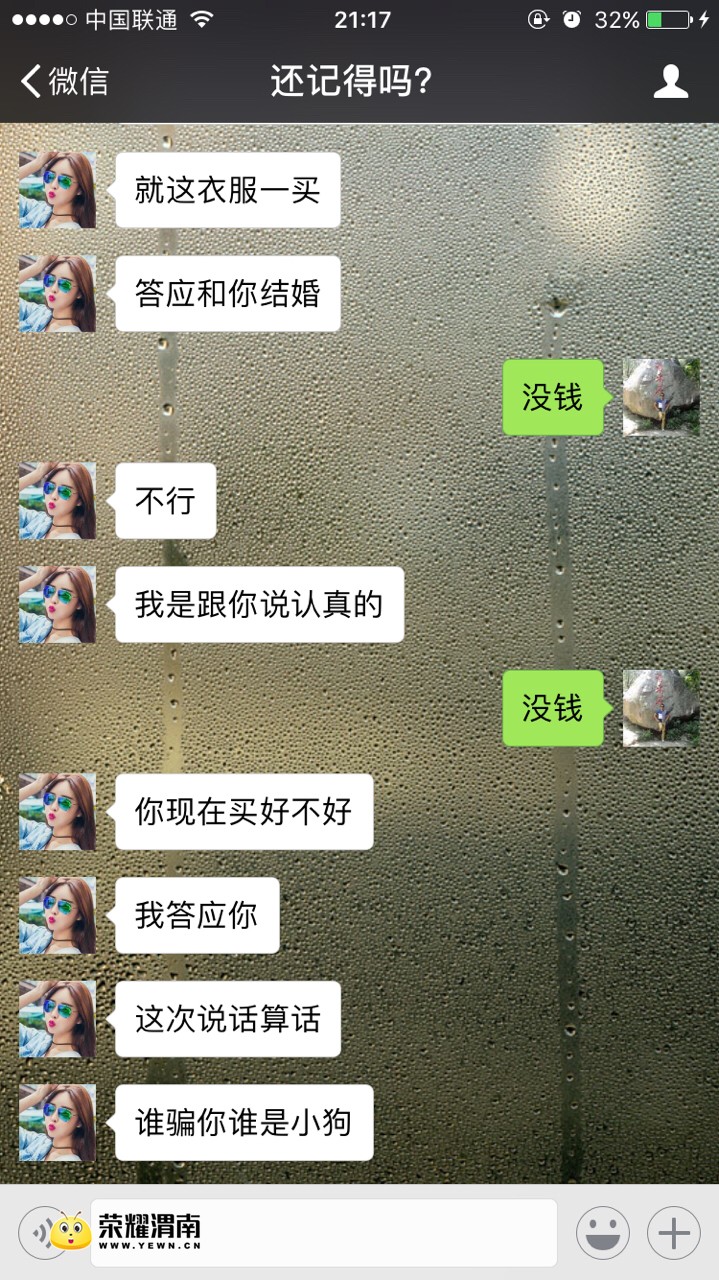
Task: Open the chat contact profile icon
Action: 671,81
